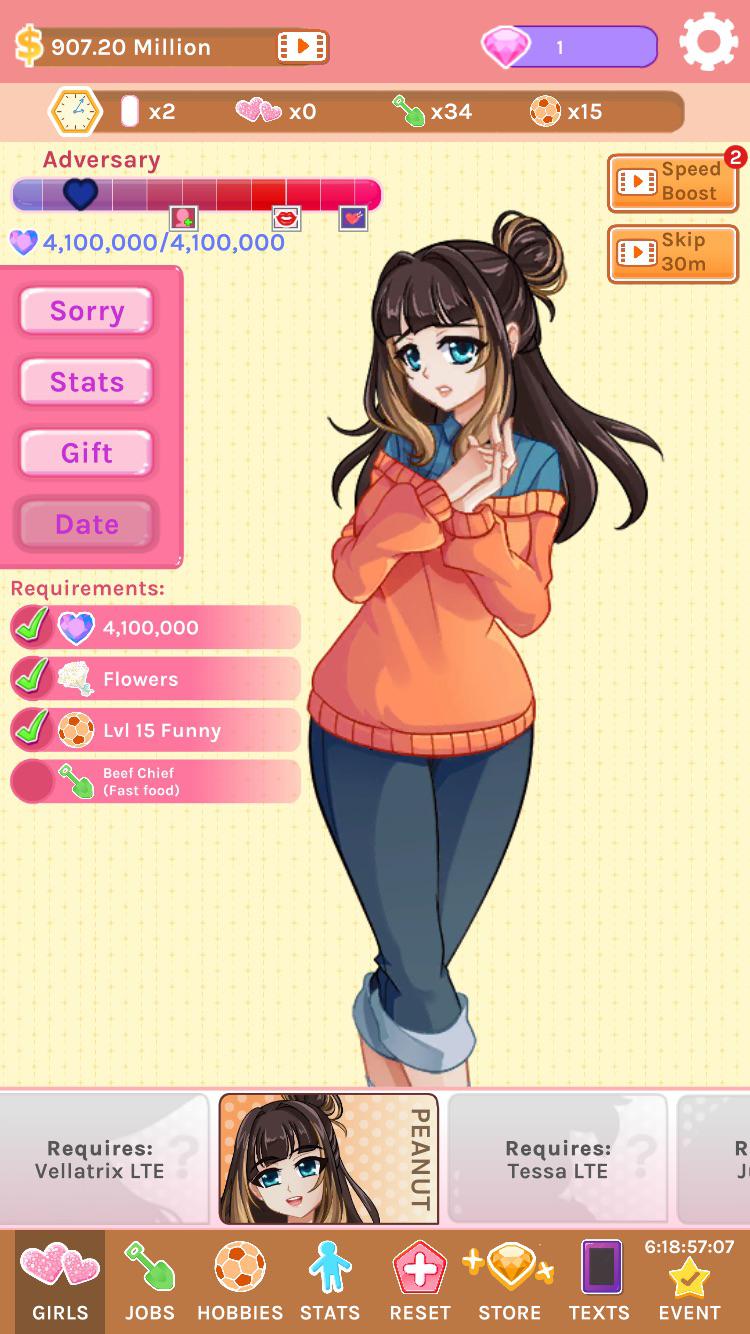This screenshot has width=750, height=1334.
Task: Watch video ad for money bonus
Action: pos(302,46)
